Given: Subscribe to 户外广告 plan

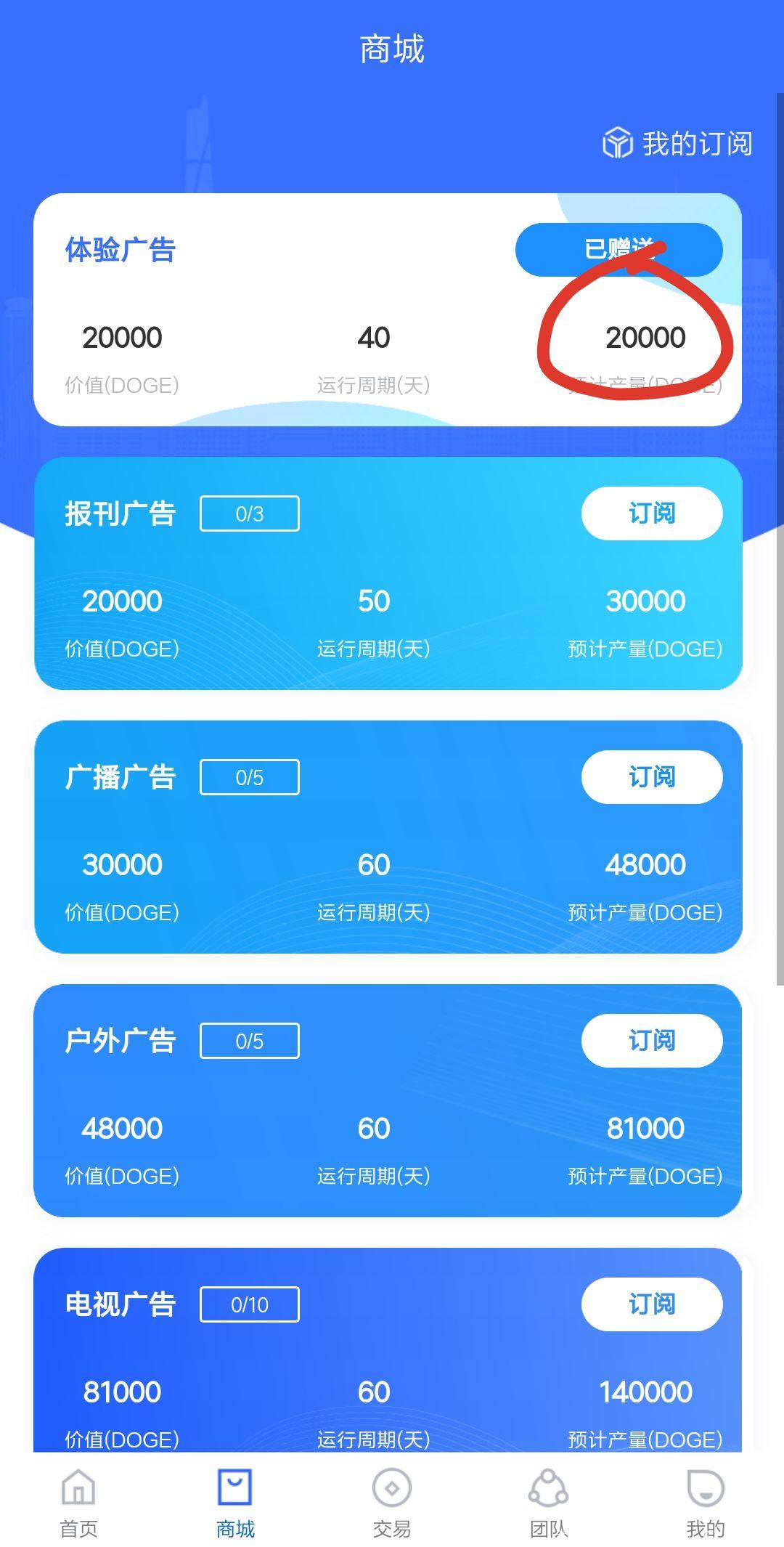Looking at the screenshot, I should coord(651,1041).
